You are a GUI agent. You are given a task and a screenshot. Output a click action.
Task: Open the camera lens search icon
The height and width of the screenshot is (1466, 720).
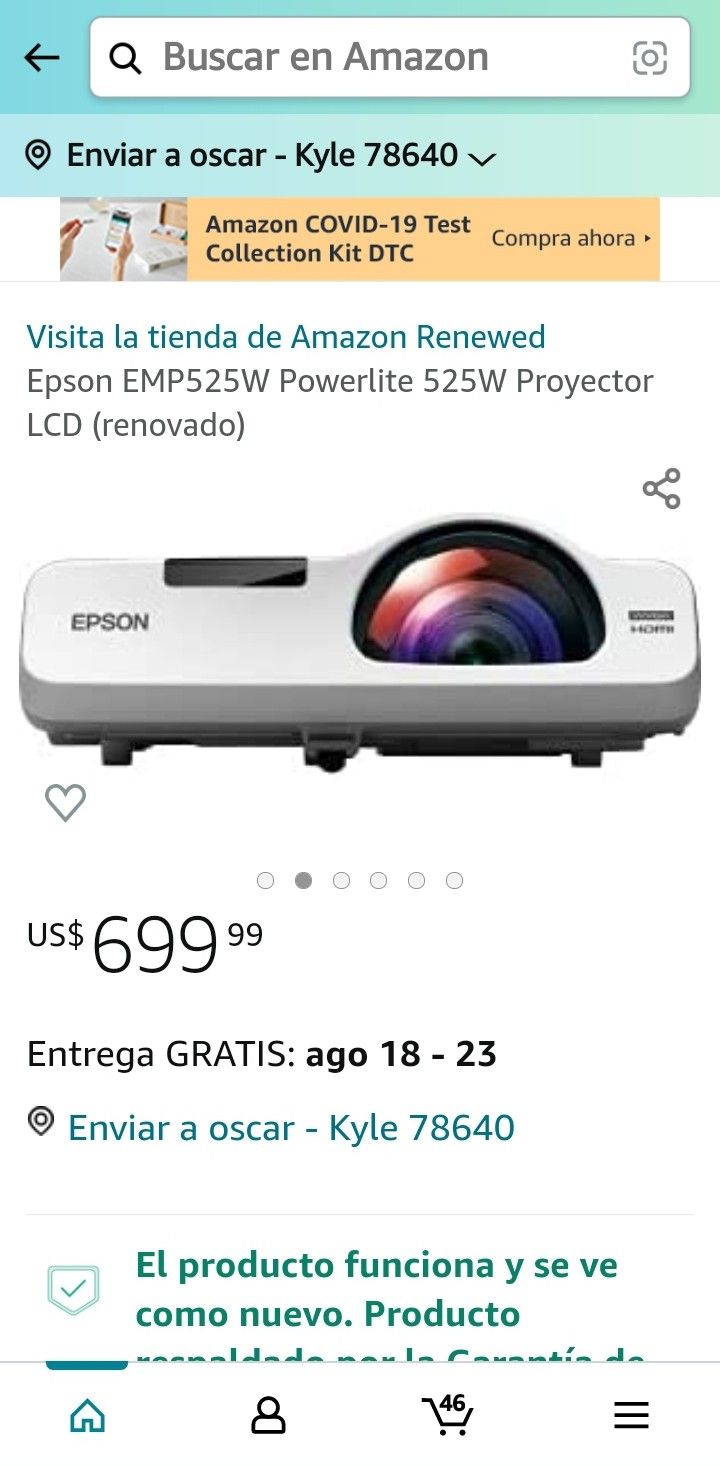(650, 59)
